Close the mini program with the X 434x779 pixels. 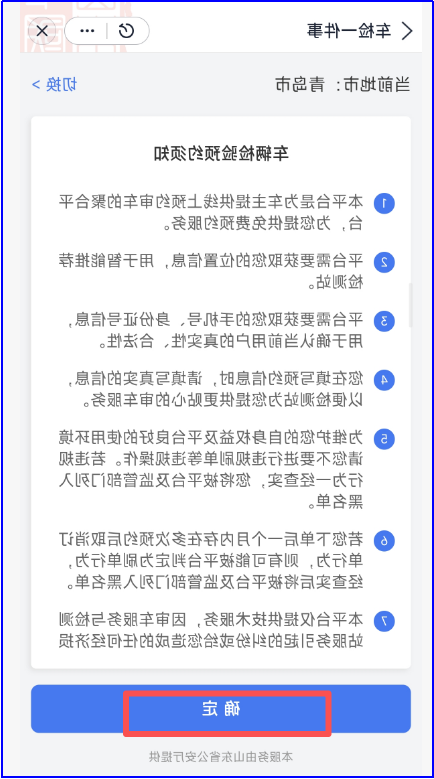(42, 31)
